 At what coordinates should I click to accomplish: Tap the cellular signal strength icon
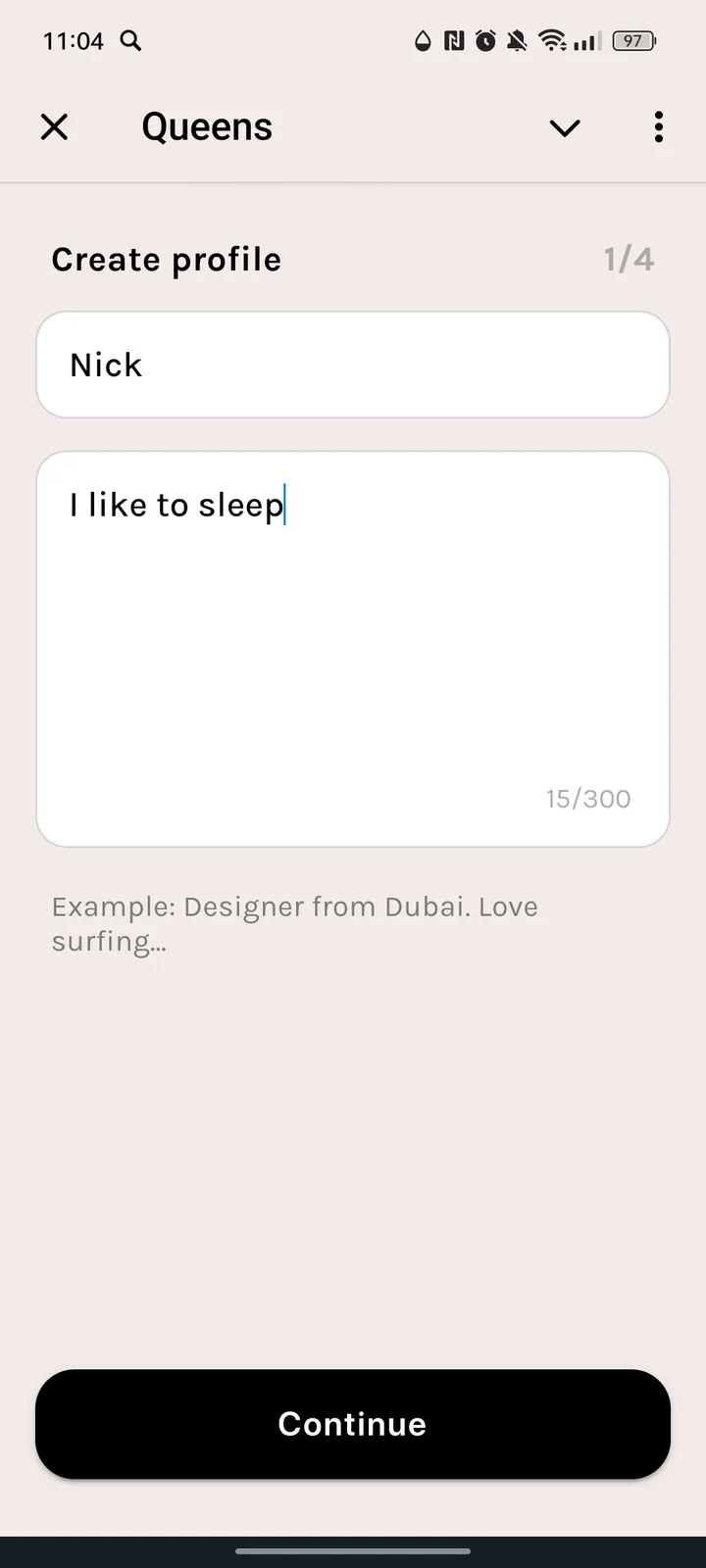(585, 41)
